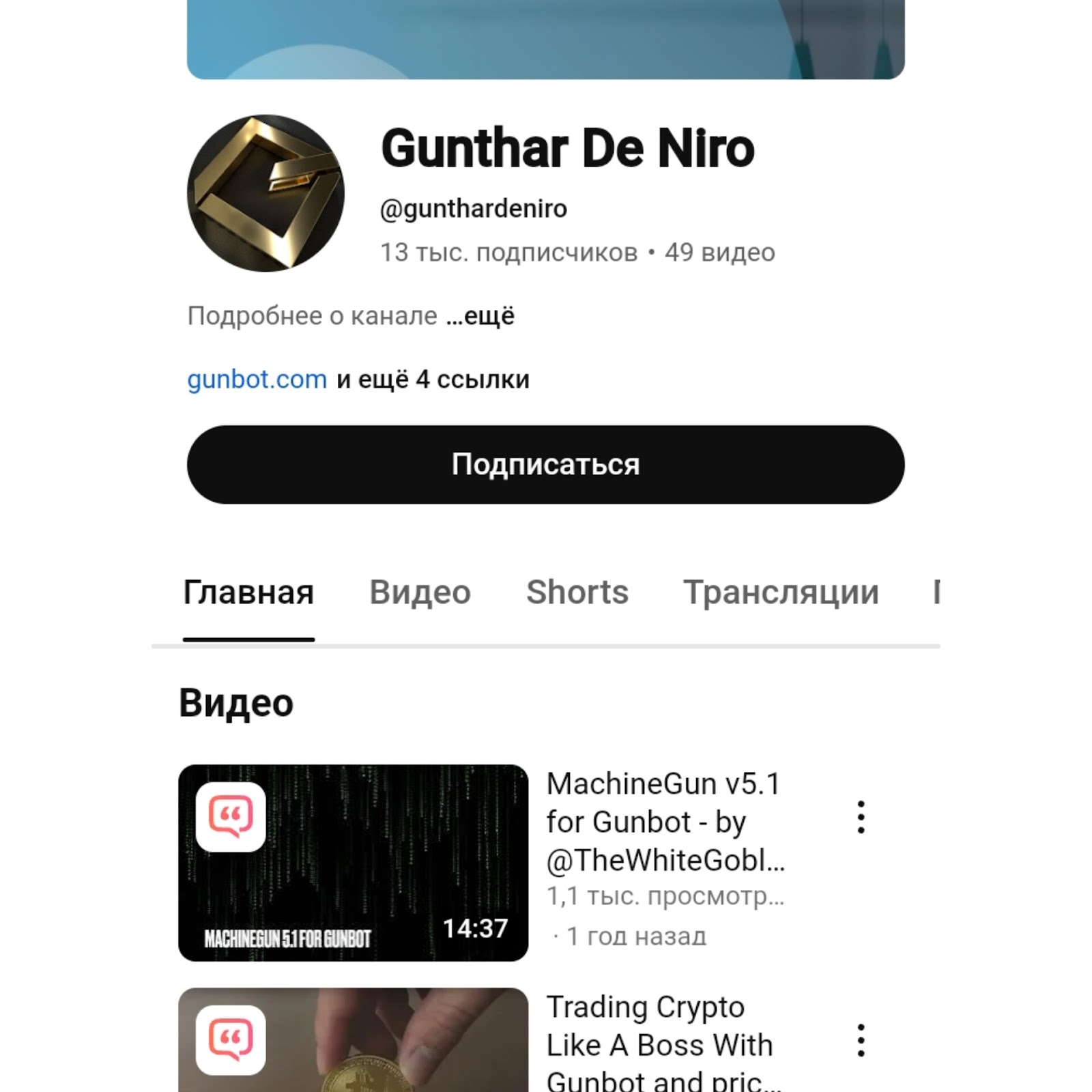Image resolution: width=1092 pixels, height=1092 pixels.
Task: Subscribe with the Подписаться button
Action: tap(545, 465)
